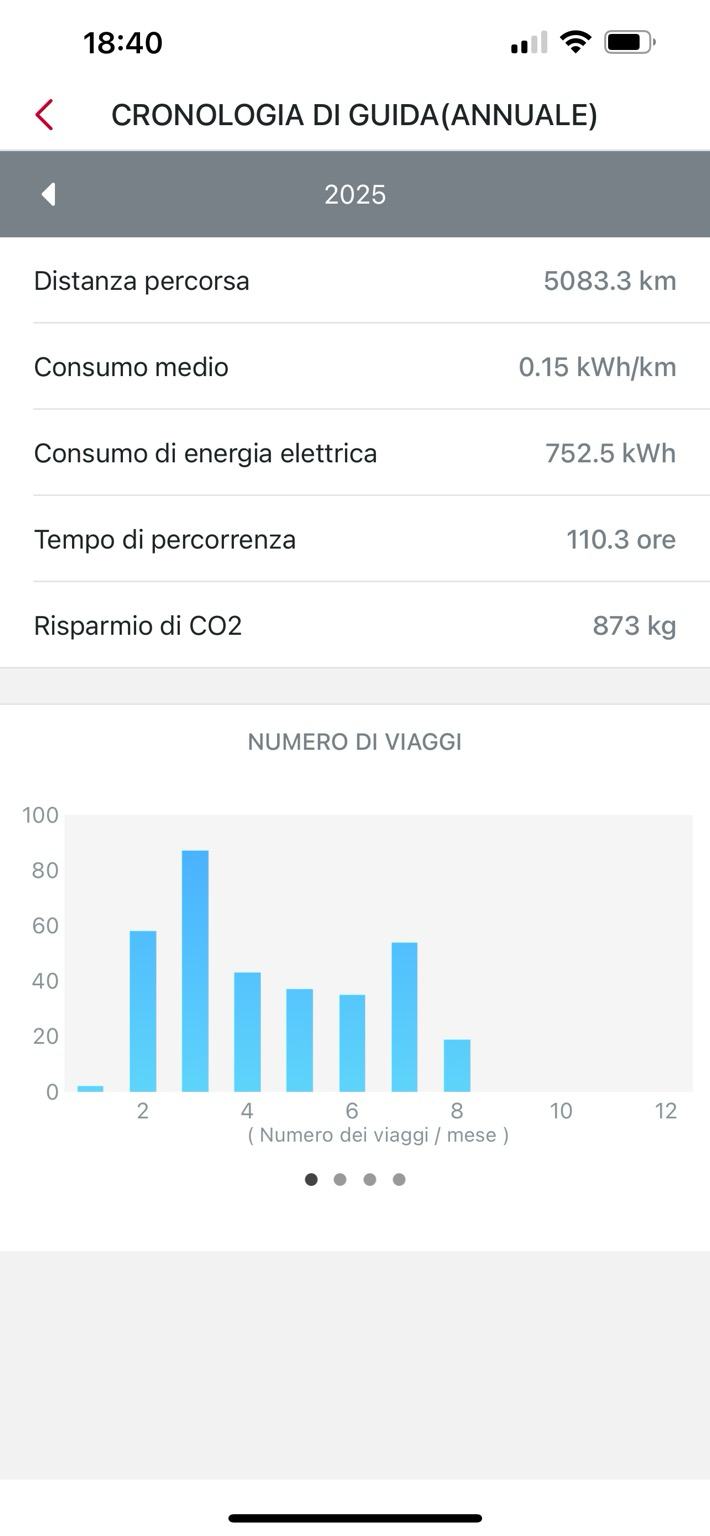Jump to the second chart page dot
This screenshot has width=710, height=1536.
tap(340, 1180)
